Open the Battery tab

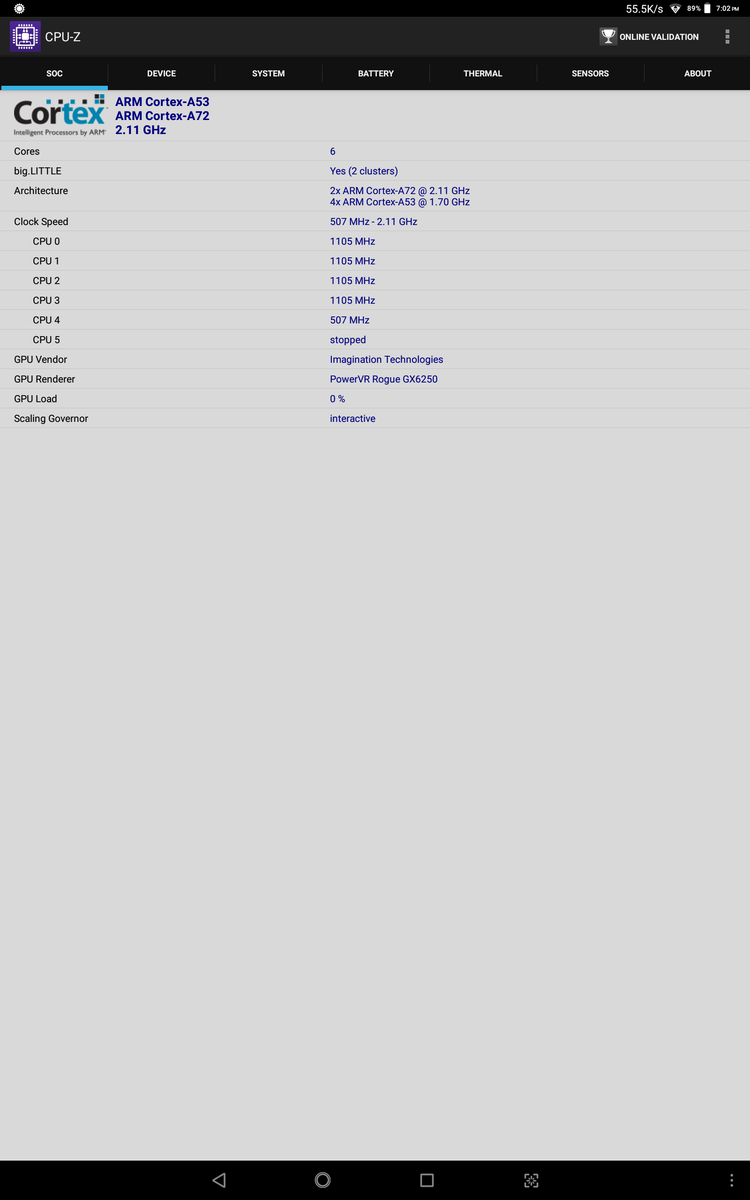(x=376, y=73)
